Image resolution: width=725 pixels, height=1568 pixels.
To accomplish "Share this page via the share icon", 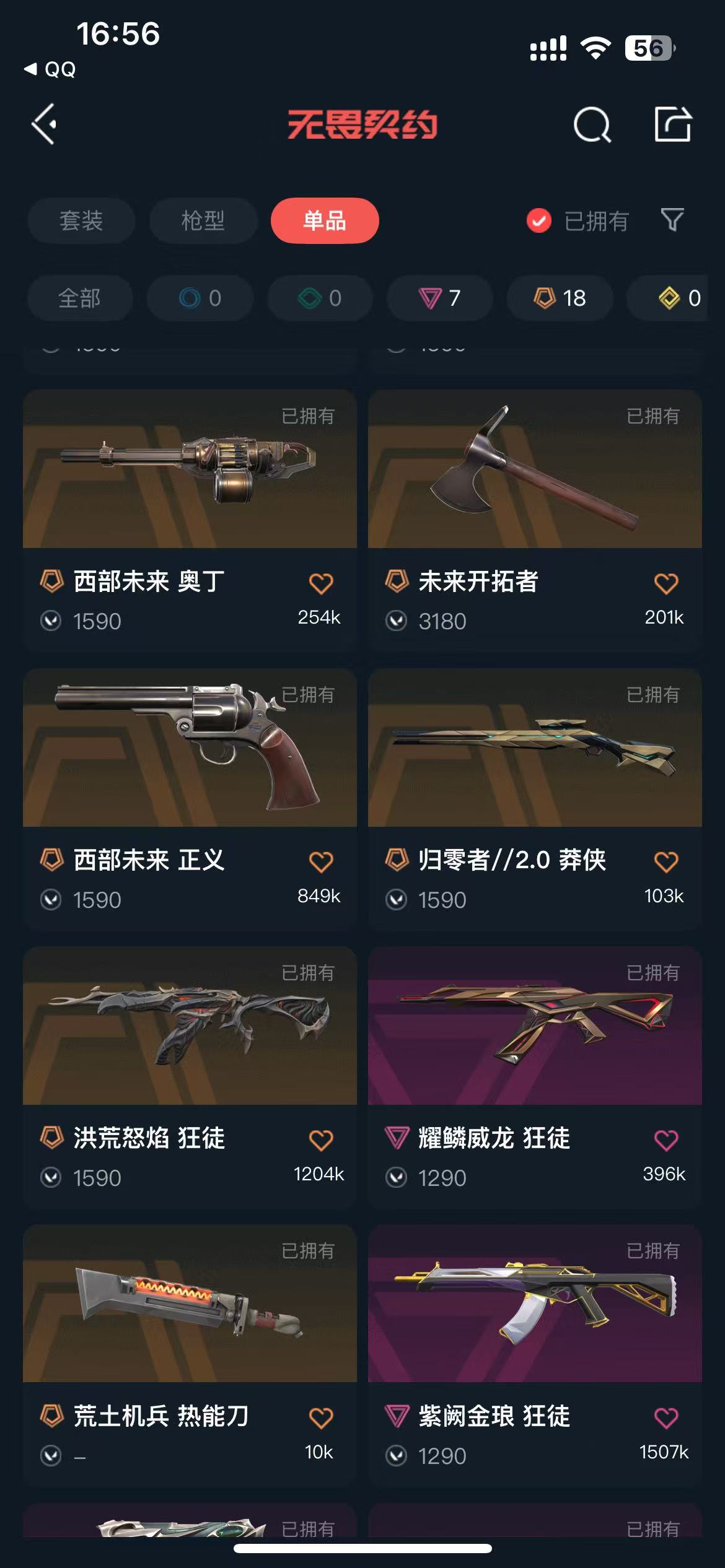I will [x=673, y=124].
